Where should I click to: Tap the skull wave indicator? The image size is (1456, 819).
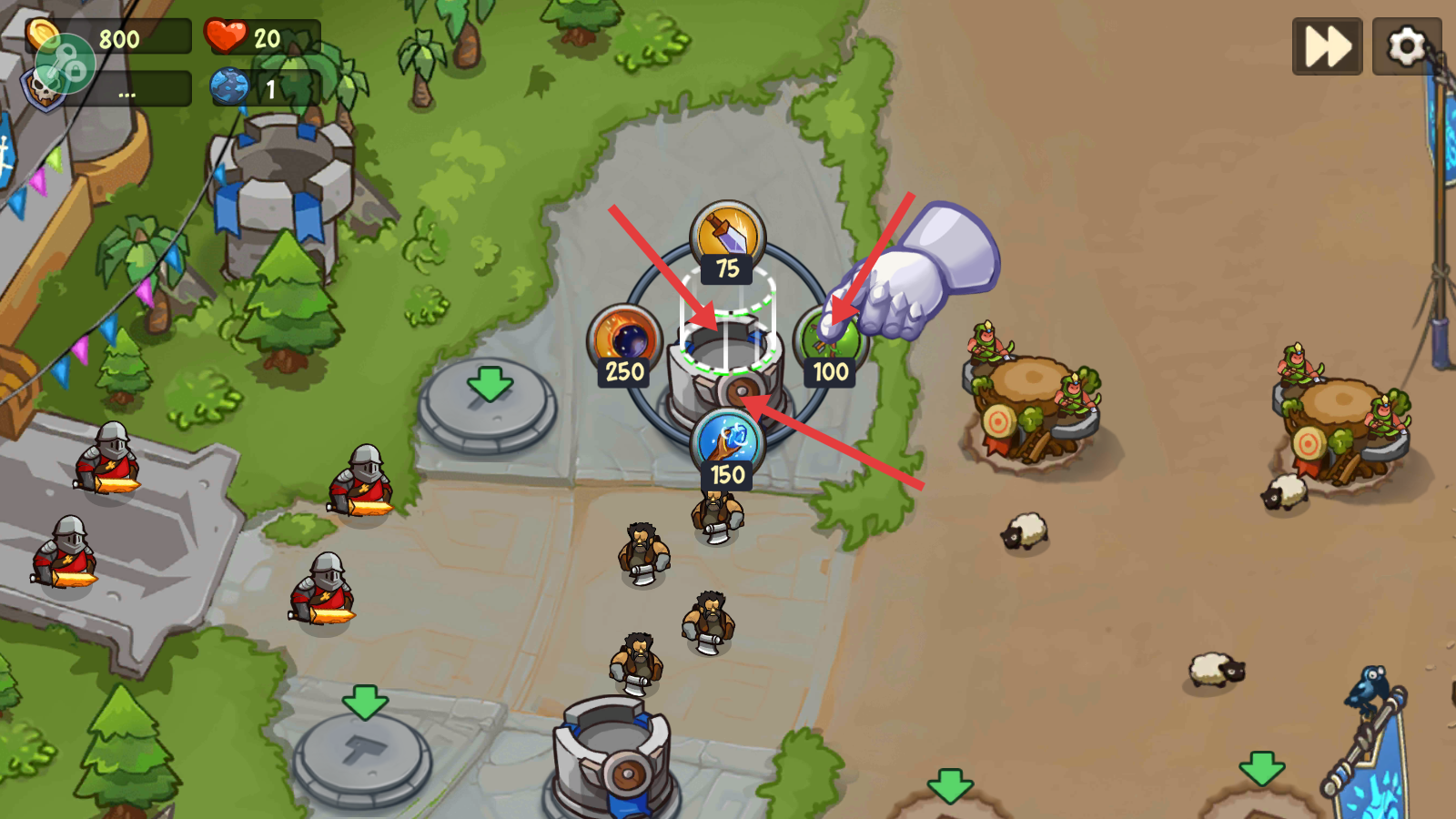coord(43,89)
